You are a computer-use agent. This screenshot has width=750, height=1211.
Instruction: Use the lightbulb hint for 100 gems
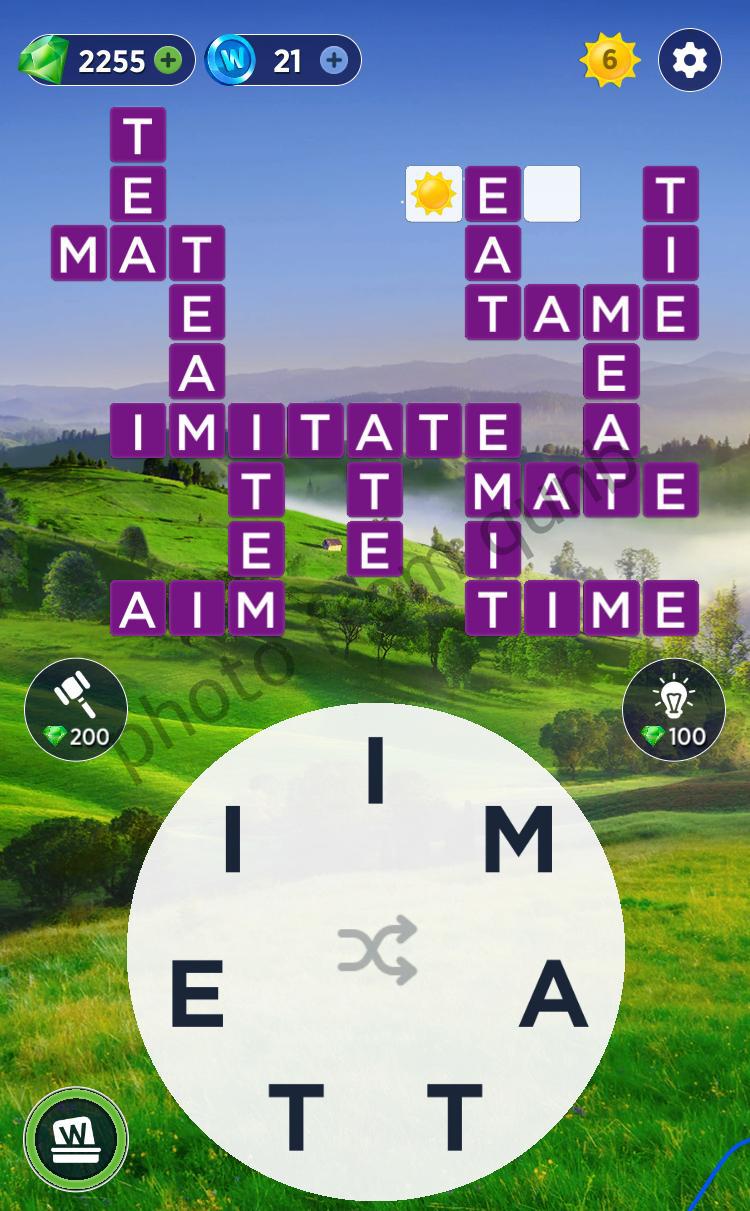click(x=673, y=709)
